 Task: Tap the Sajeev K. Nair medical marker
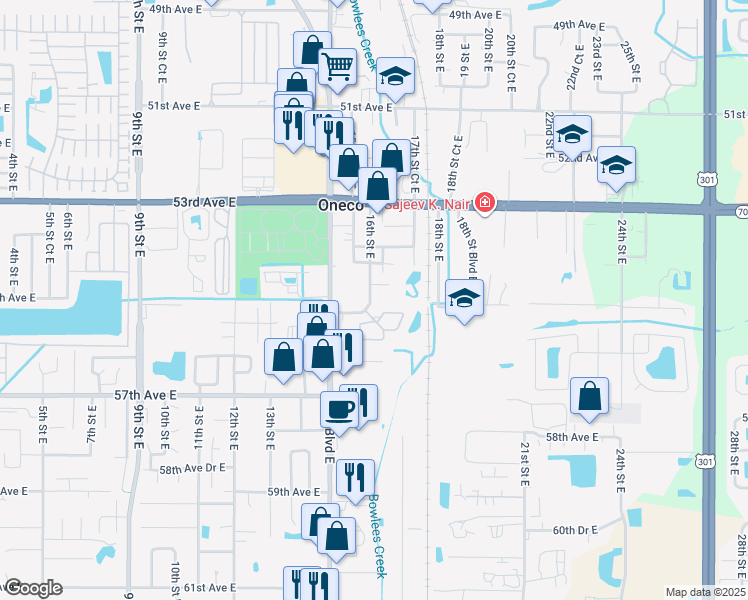[484, 203]
